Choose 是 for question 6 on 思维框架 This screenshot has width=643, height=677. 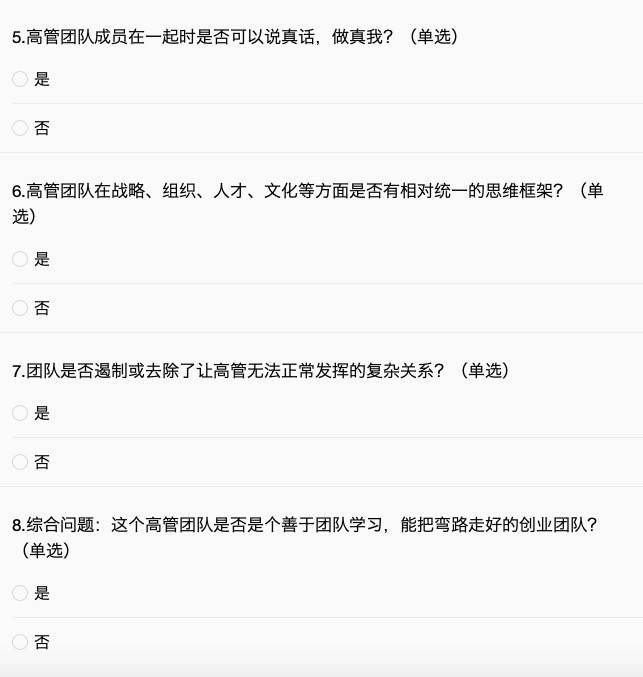20,259
